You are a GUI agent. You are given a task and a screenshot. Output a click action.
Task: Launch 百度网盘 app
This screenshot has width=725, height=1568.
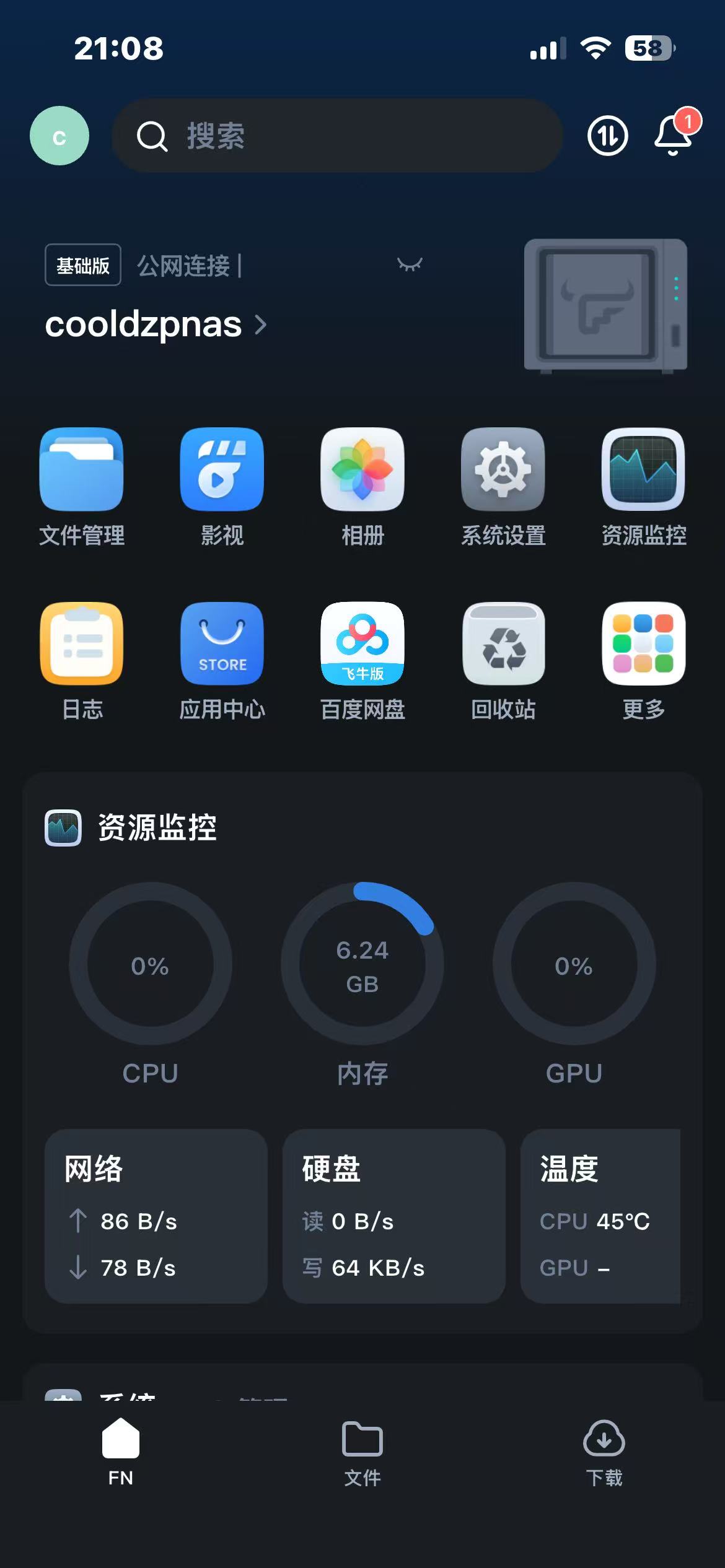click(362, 644)
